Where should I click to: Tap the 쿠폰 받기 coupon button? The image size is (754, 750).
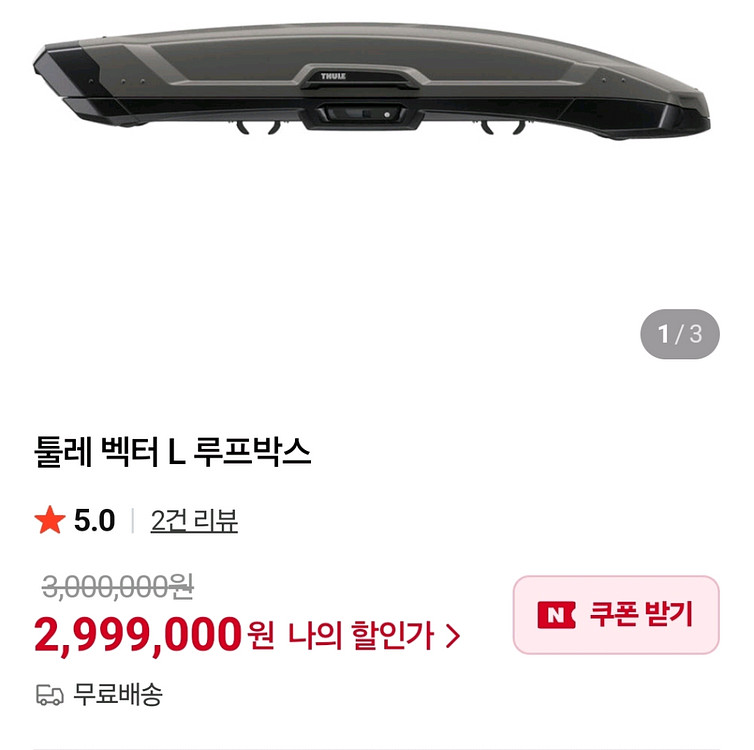click(x=616, y=614)
